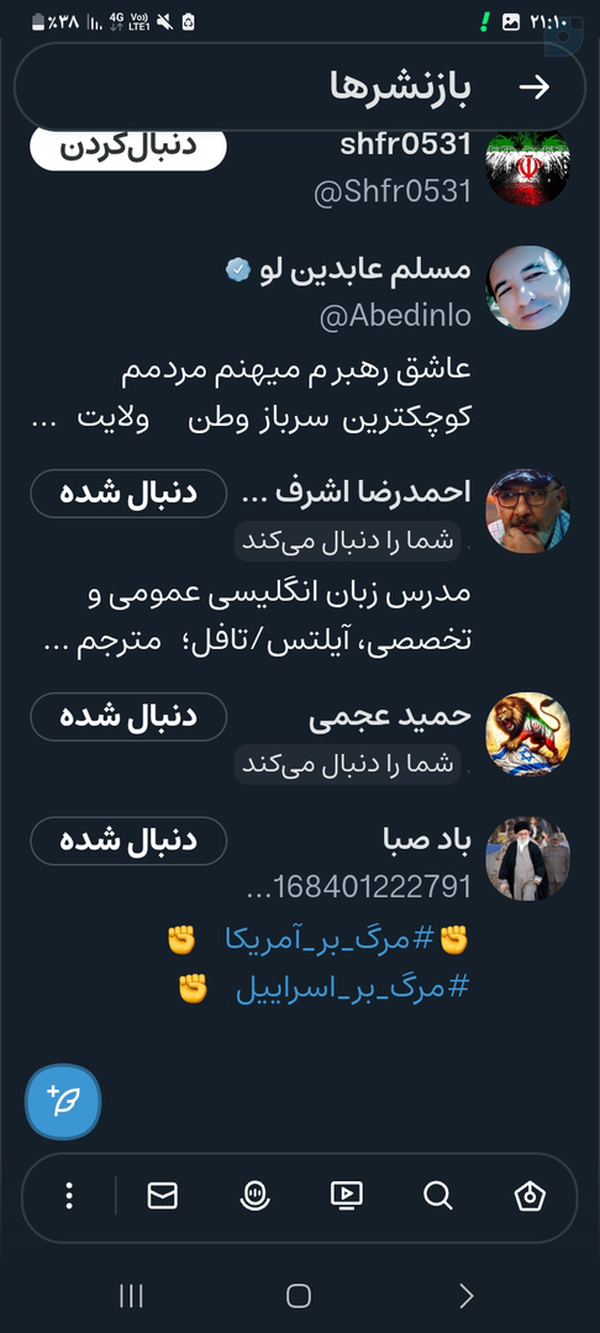
Task: Tap the دنبال شده button next to باد صبا
Action: pos(128,840)
